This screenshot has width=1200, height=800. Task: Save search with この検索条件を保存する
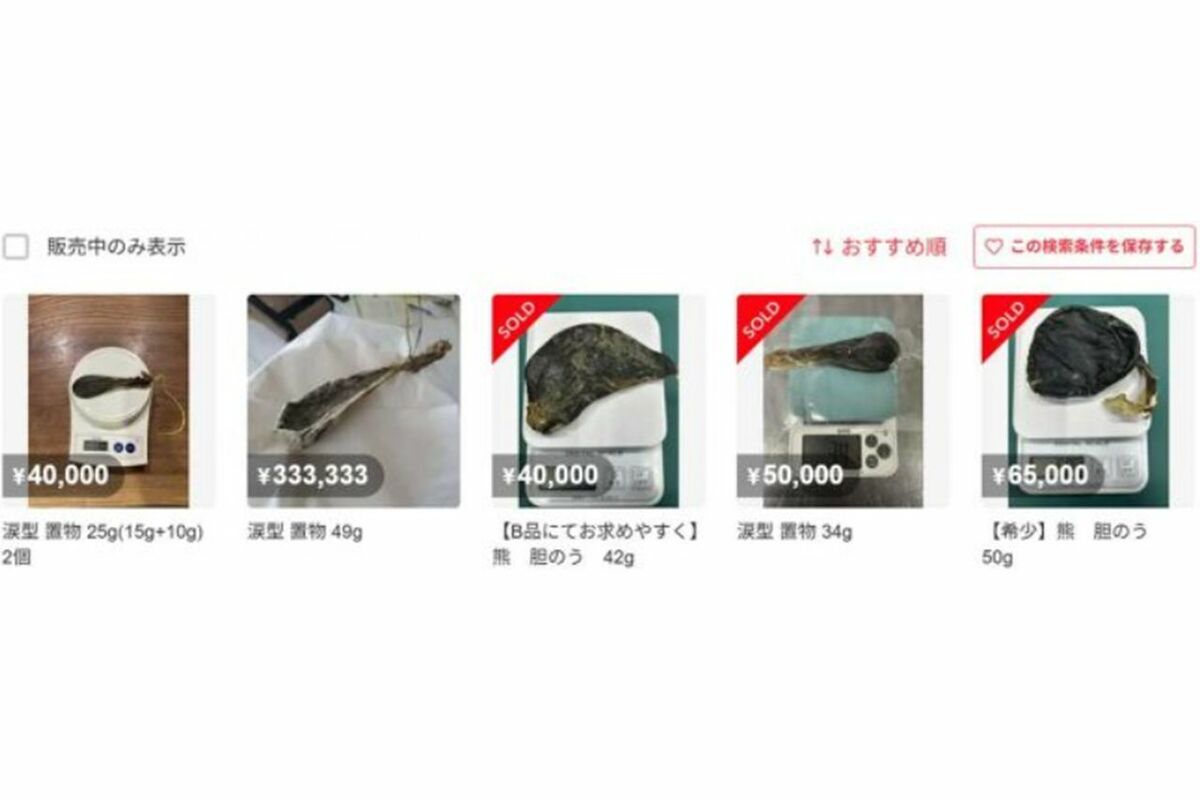(x=1084, y=246)
